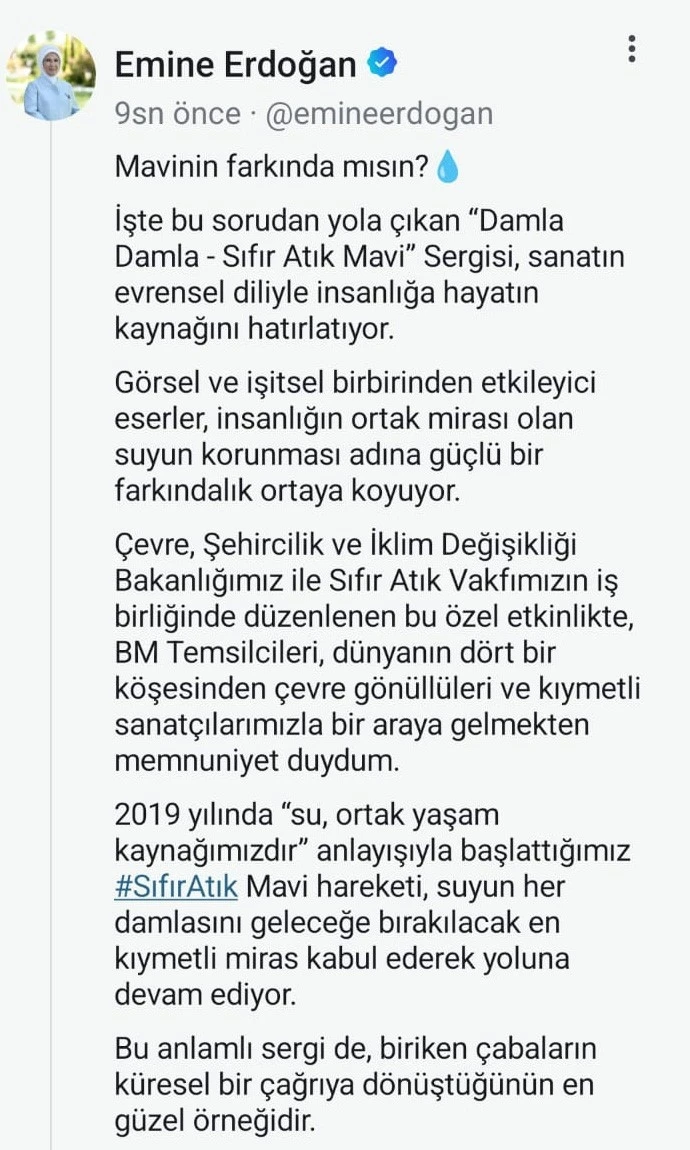The image size is (690, 1150).
Task: Open the #SıfırAtık hashtag link
Action: [x=176, y=886]
